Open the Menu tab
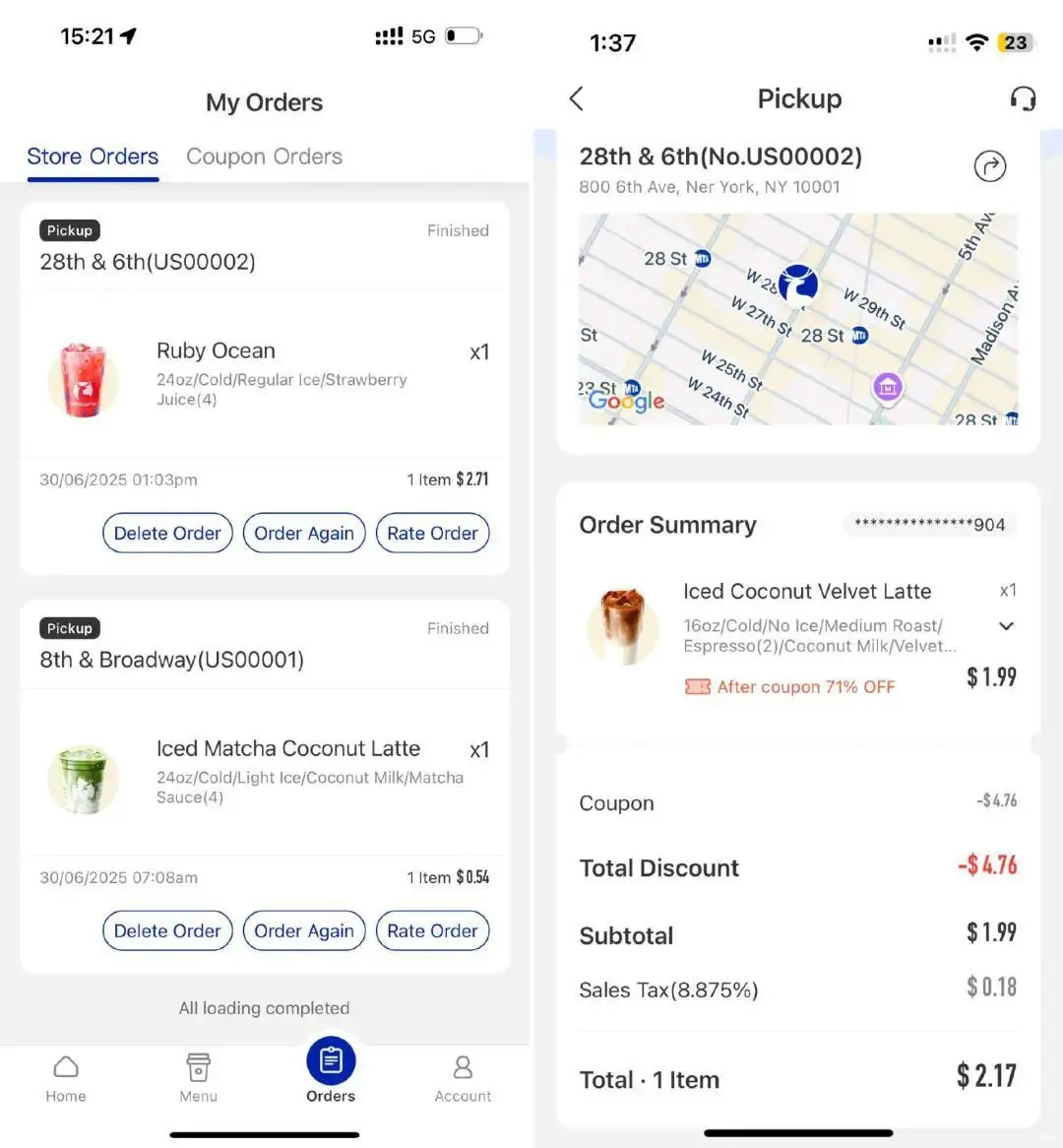Image resolution: width=1063 pixels, height=1148 pixels. 198,1078
